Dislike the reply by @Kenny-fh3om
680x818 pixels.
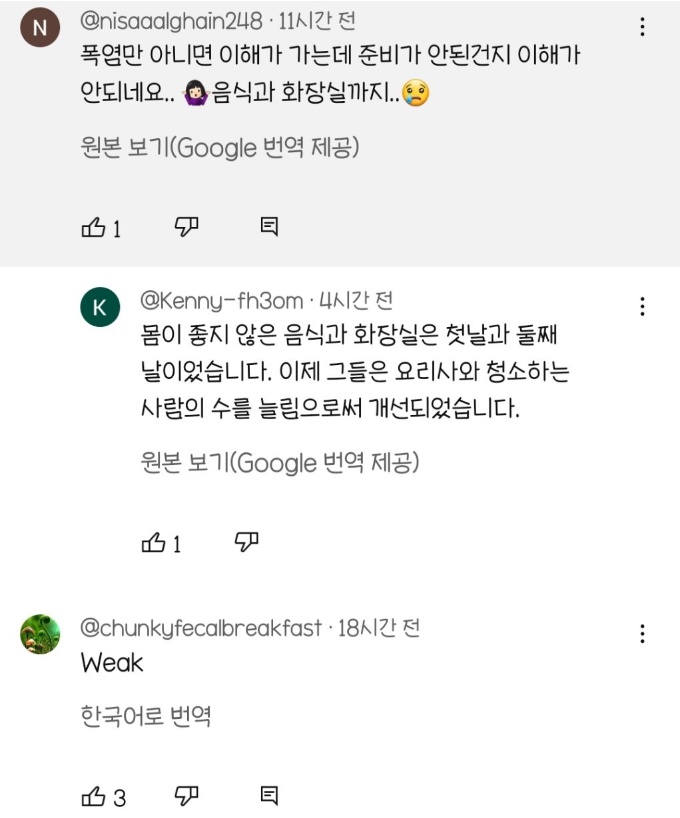[247, 542]
